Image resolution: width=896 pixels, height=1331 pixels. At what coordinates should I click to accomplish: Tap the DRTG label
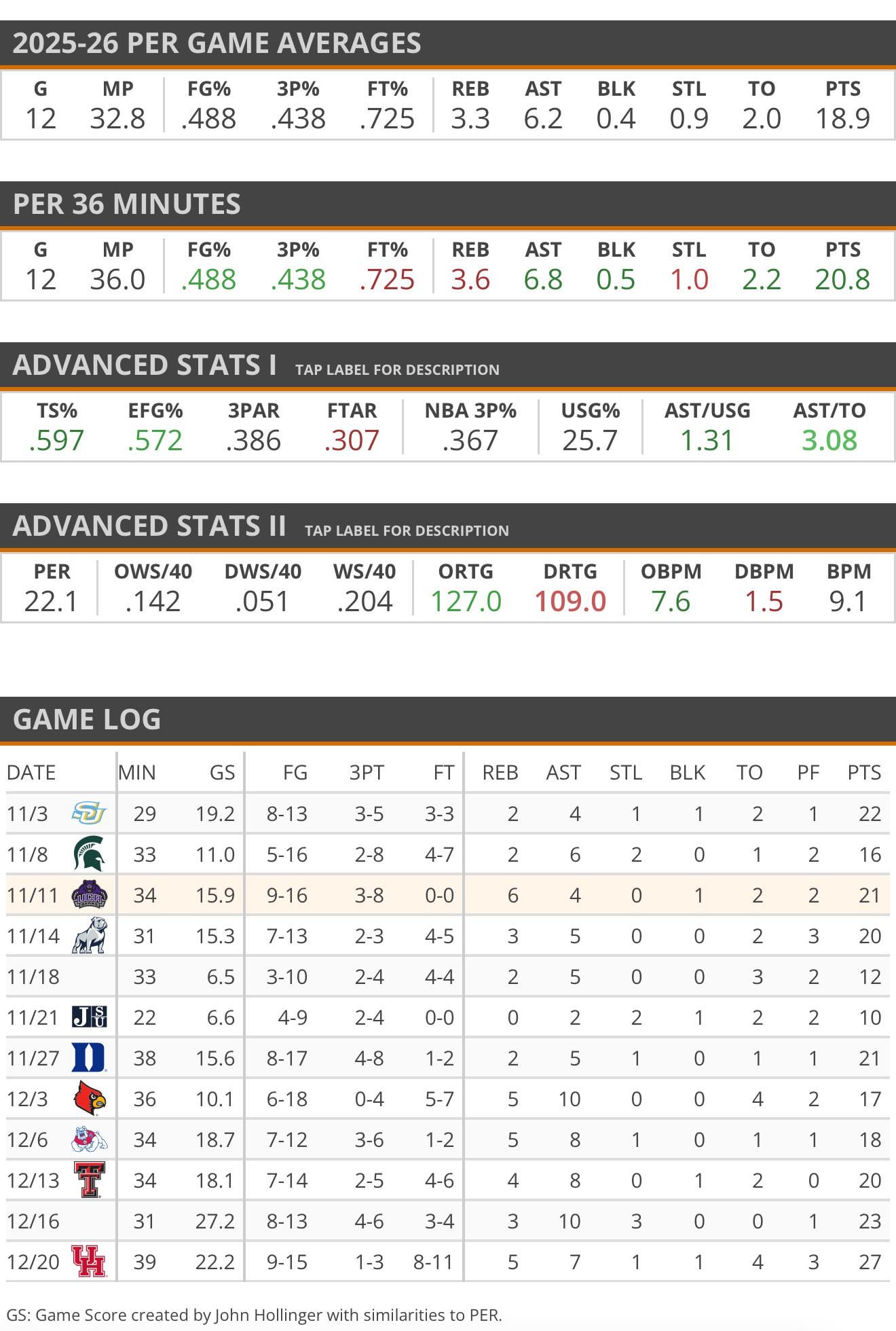click(x=570, y=572)
